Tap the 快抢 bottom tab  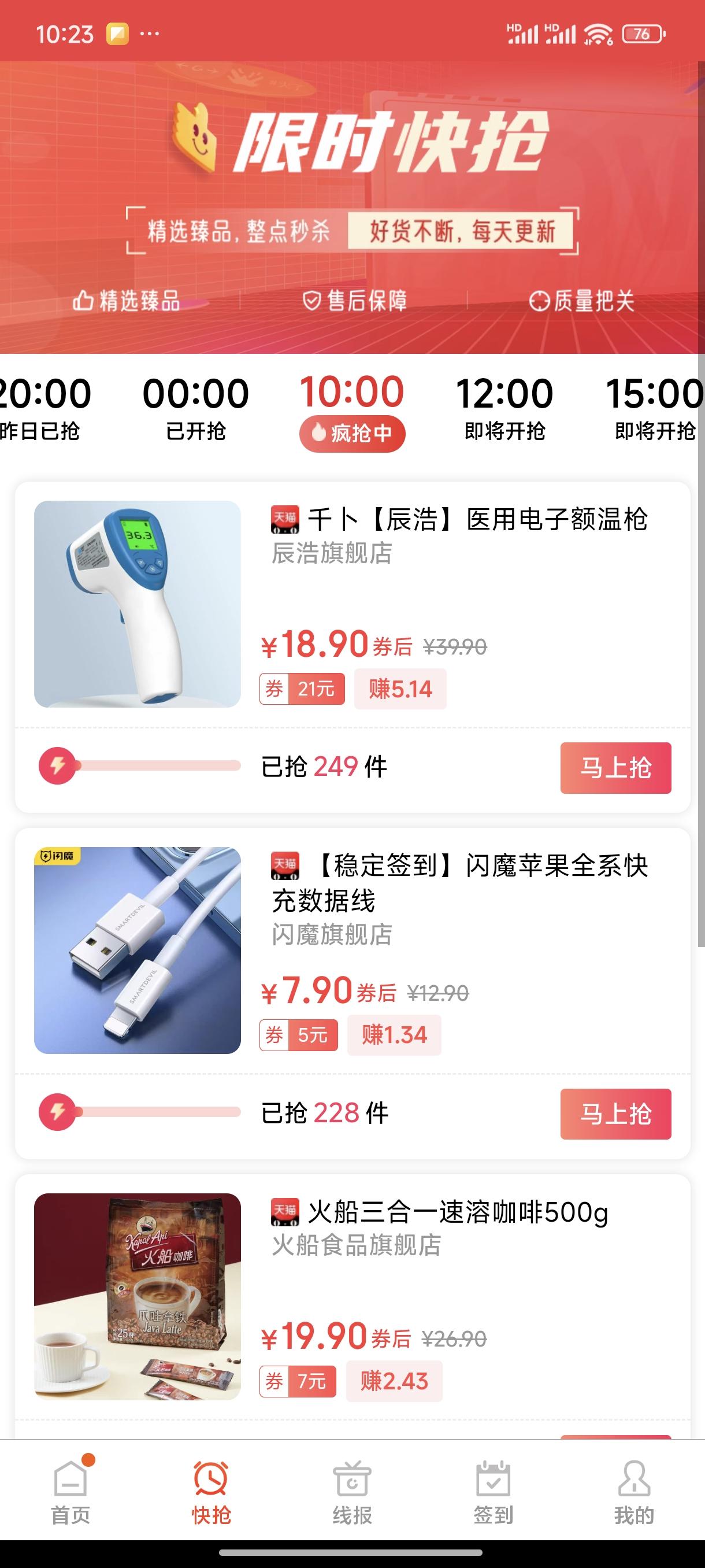click(x=211, y=1492)
